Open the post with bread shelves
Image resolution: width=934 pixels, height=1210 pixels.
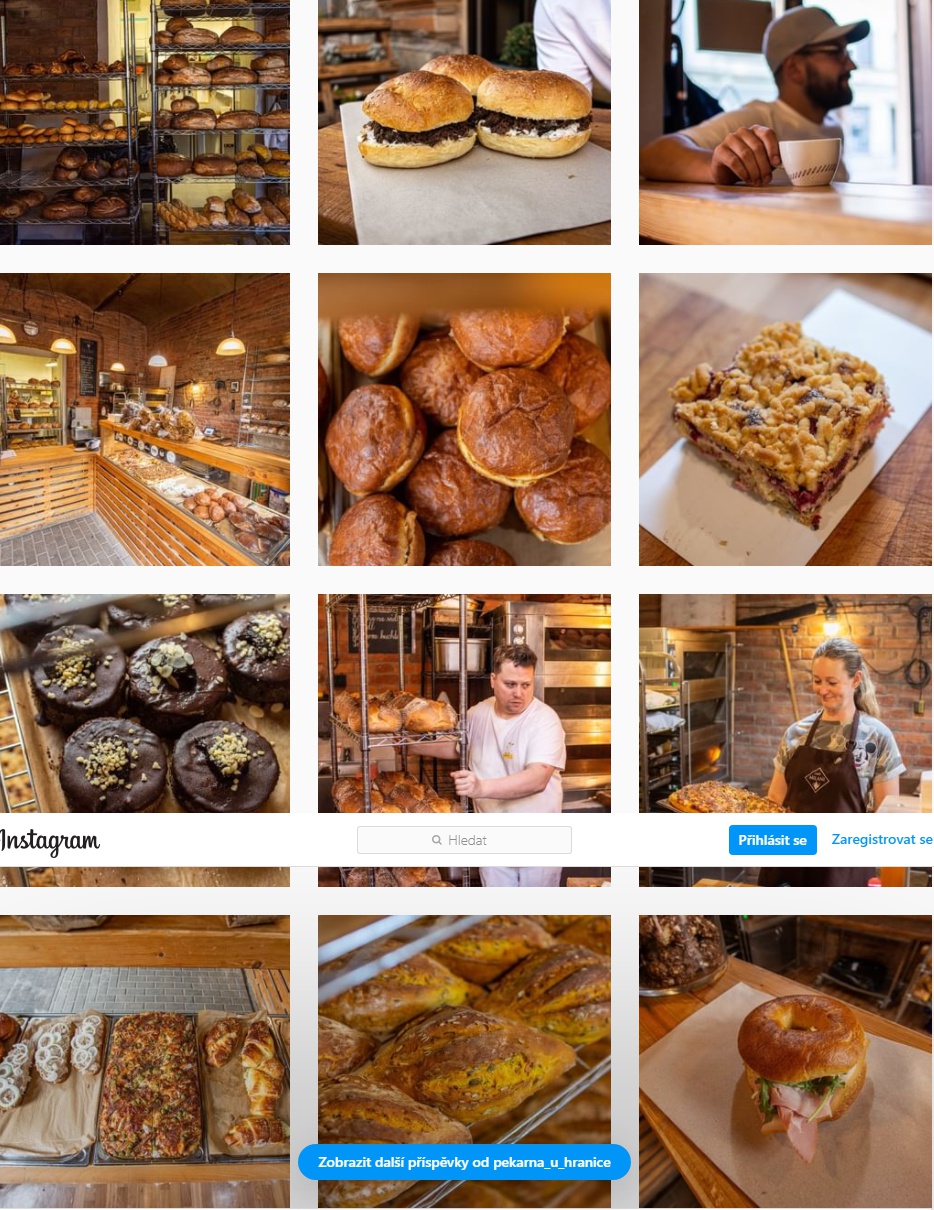[x=145, y=122]
